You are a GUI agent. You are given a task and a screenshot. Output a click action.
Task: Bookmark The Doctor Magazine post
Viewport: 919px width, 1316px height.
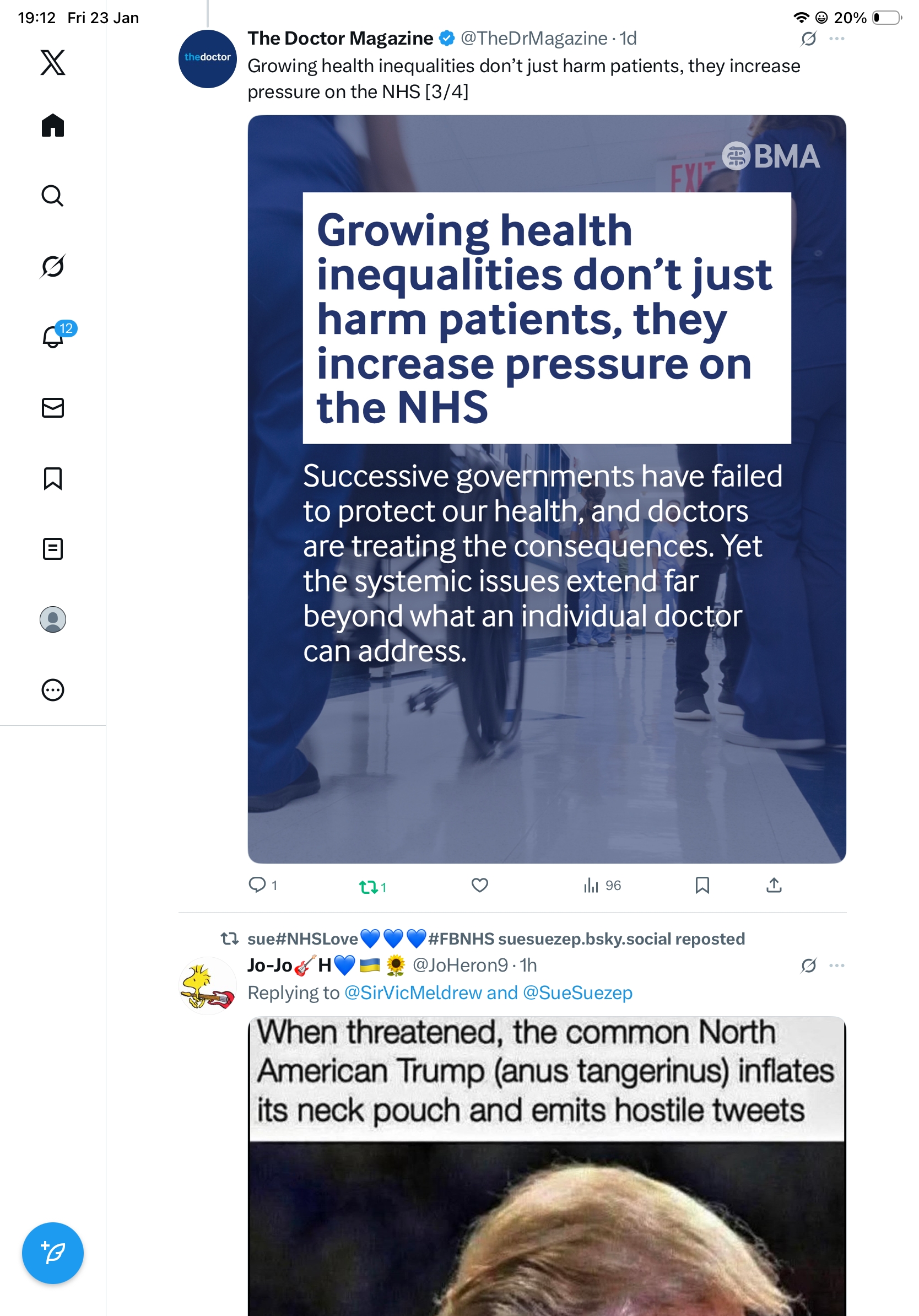tap(702, 886)
